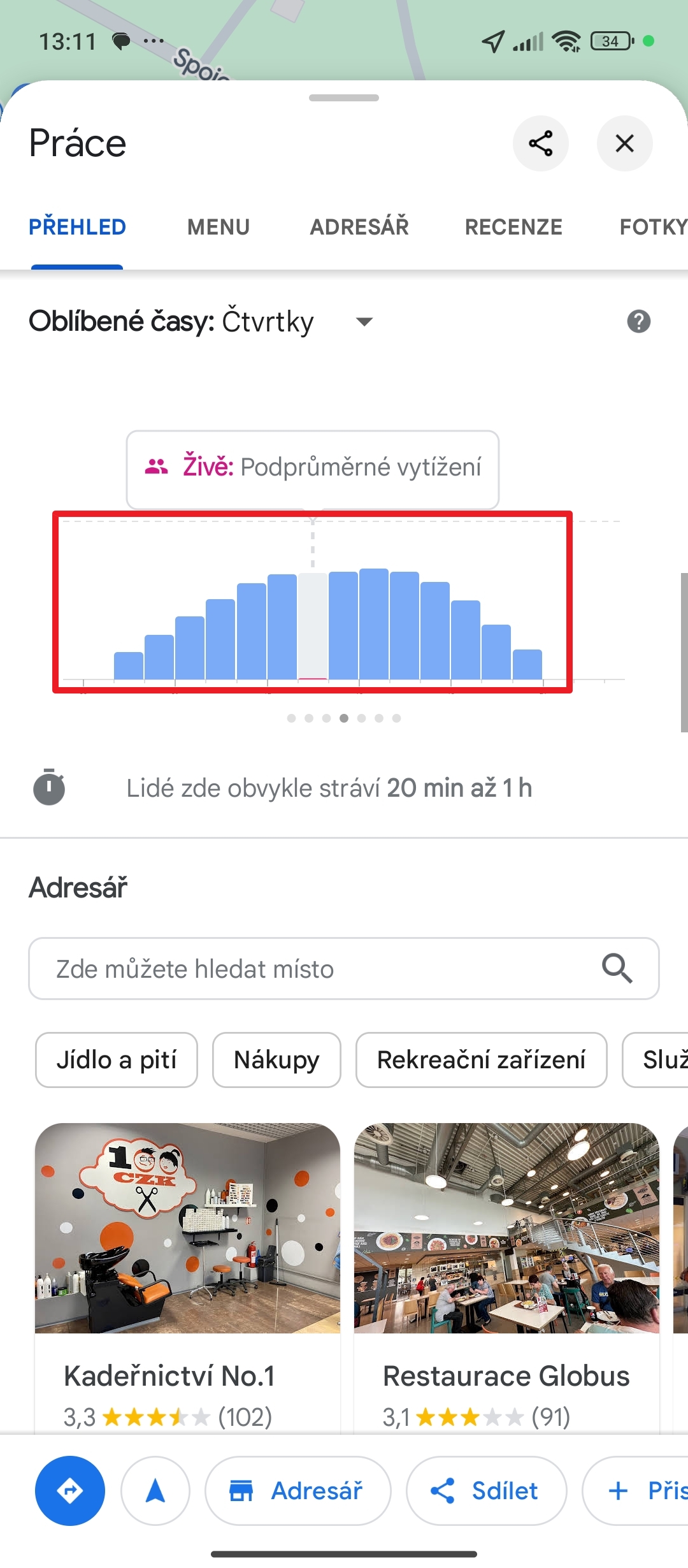Open popular times help icon

tap(639, 321)
